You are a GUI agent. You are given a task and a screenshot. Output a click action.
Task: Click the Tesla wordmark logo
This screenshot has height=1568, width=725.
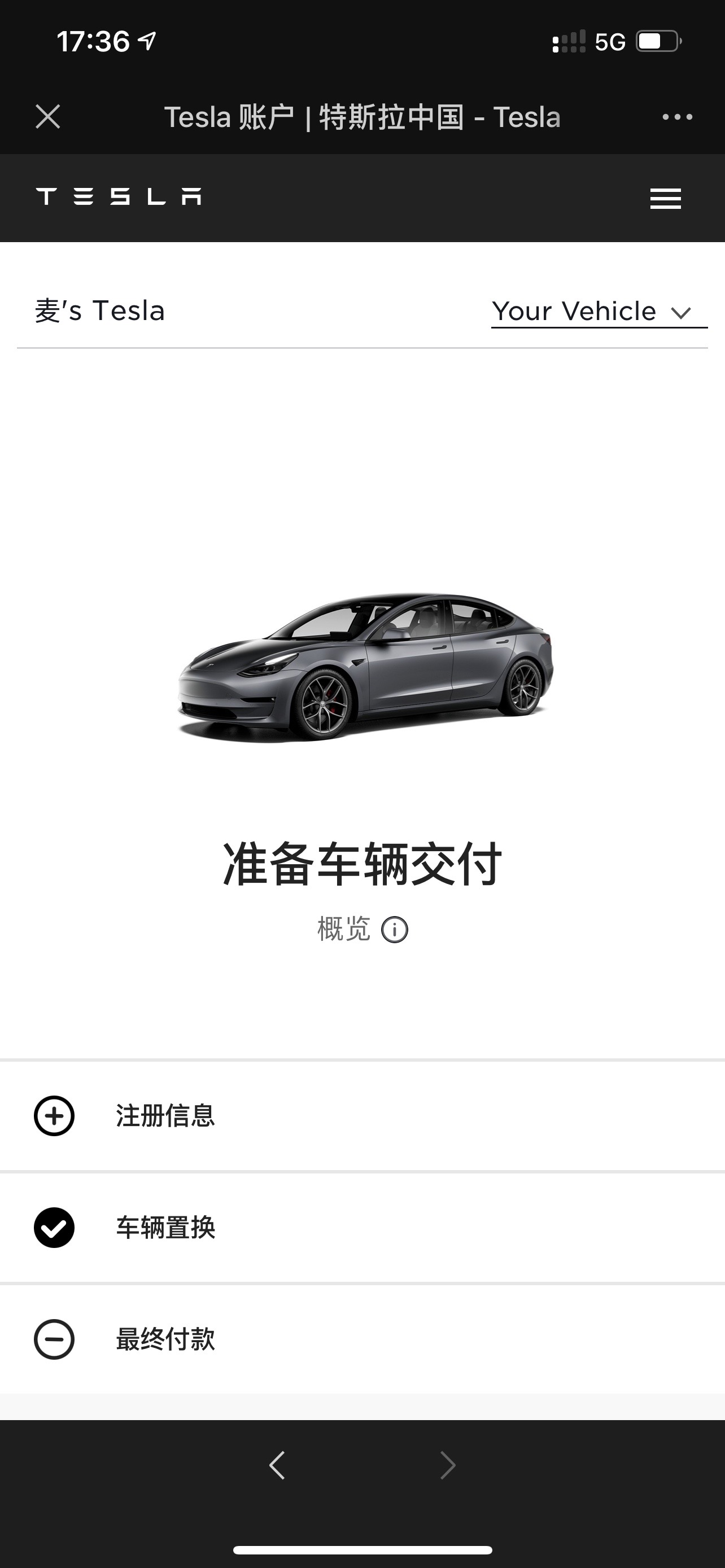tap(119, 198)
